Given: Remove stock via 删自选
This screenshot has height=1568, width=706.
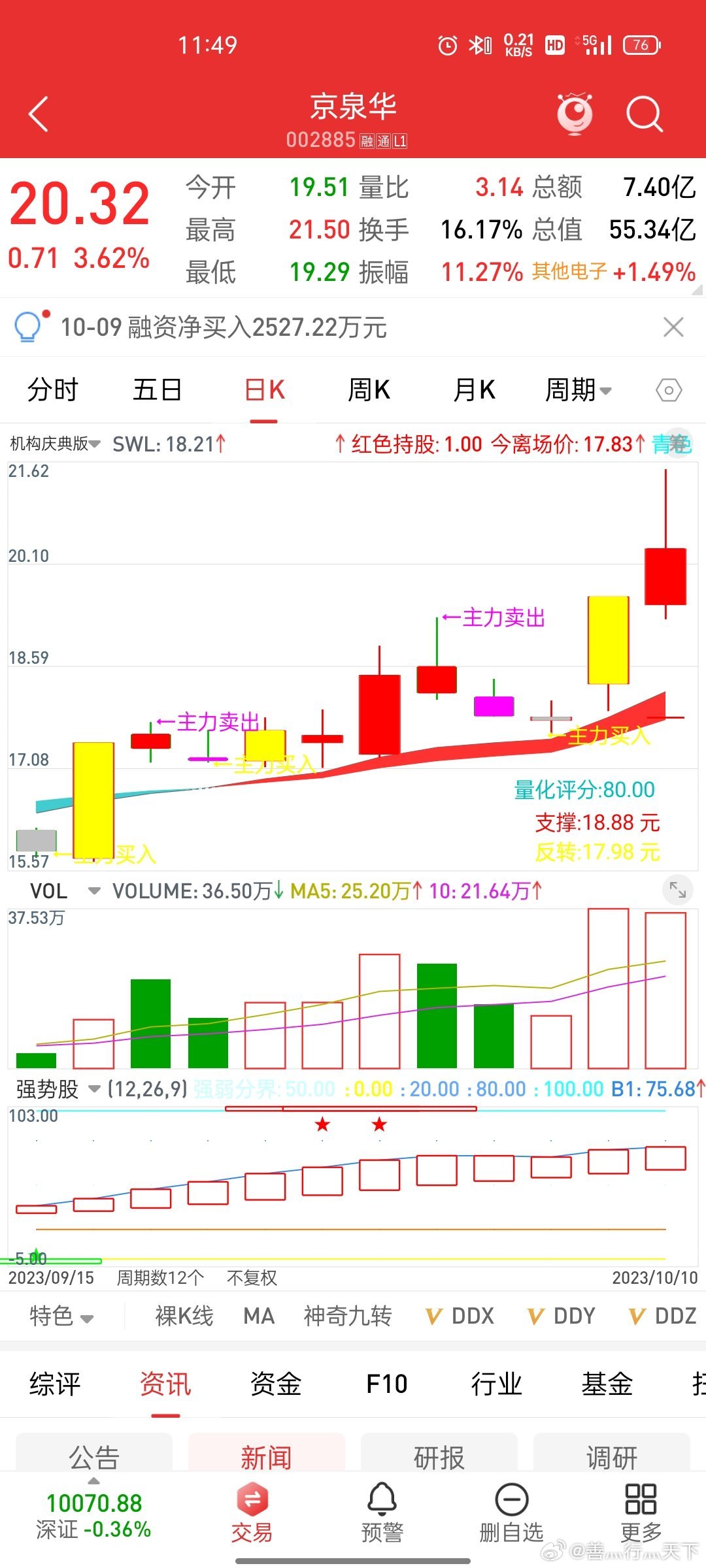Looking at the screenshot, I should tap(511, 1512).
